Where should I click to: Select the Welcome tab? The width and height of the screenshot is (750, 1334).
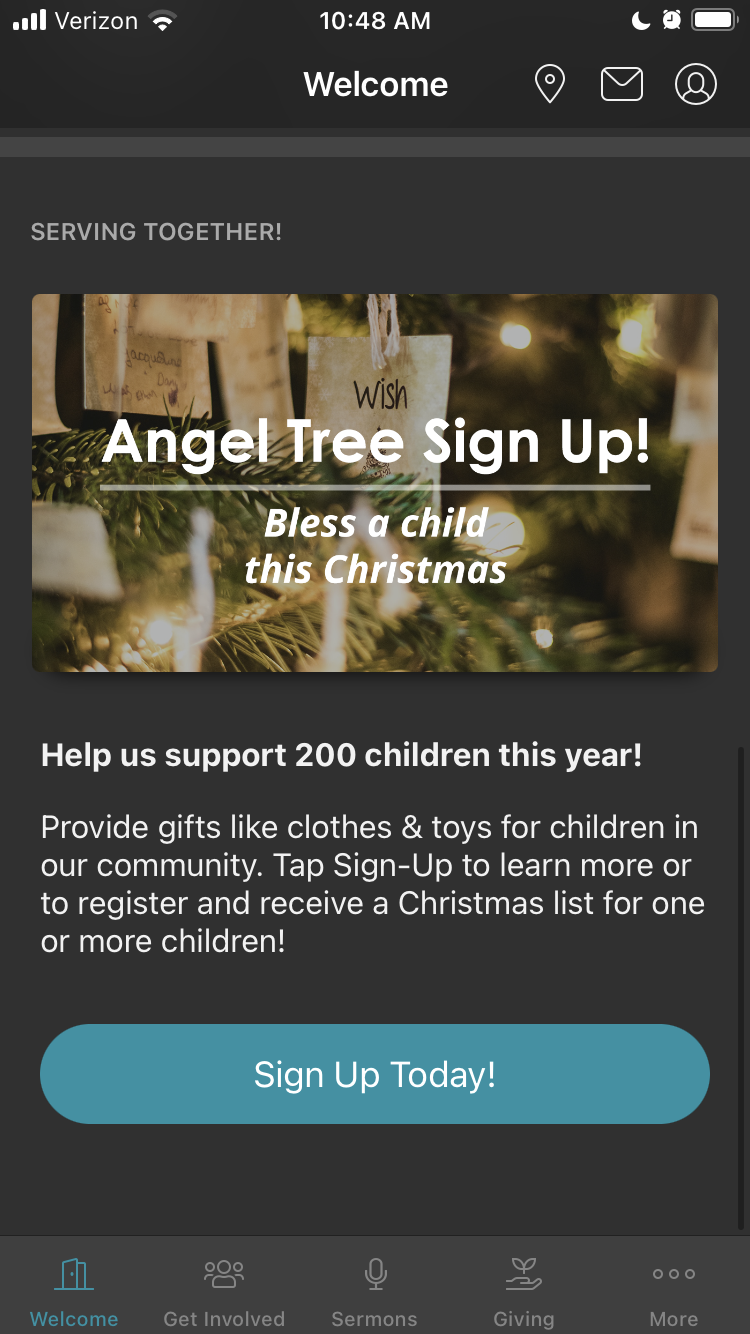click(74, 1290)
